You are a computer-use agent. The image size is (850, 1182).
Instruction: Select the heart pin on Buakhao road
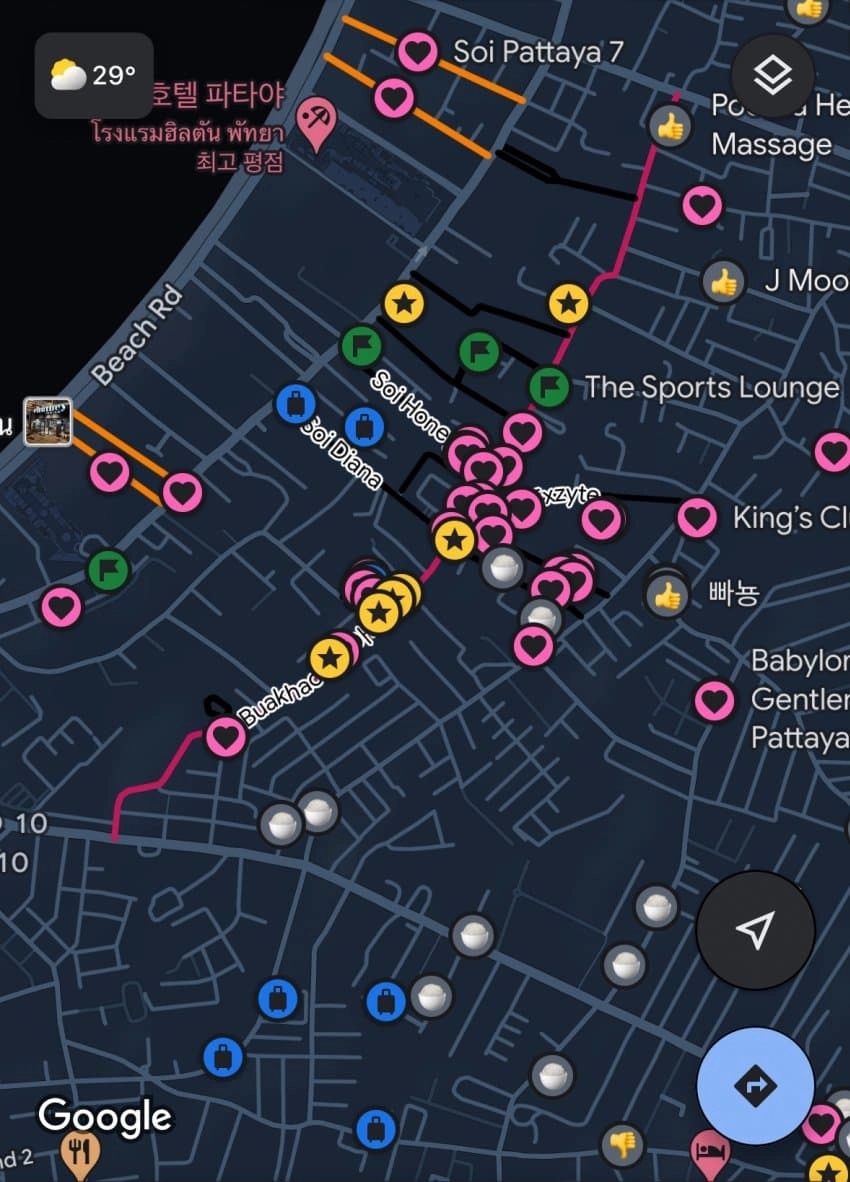pos(226,738)
